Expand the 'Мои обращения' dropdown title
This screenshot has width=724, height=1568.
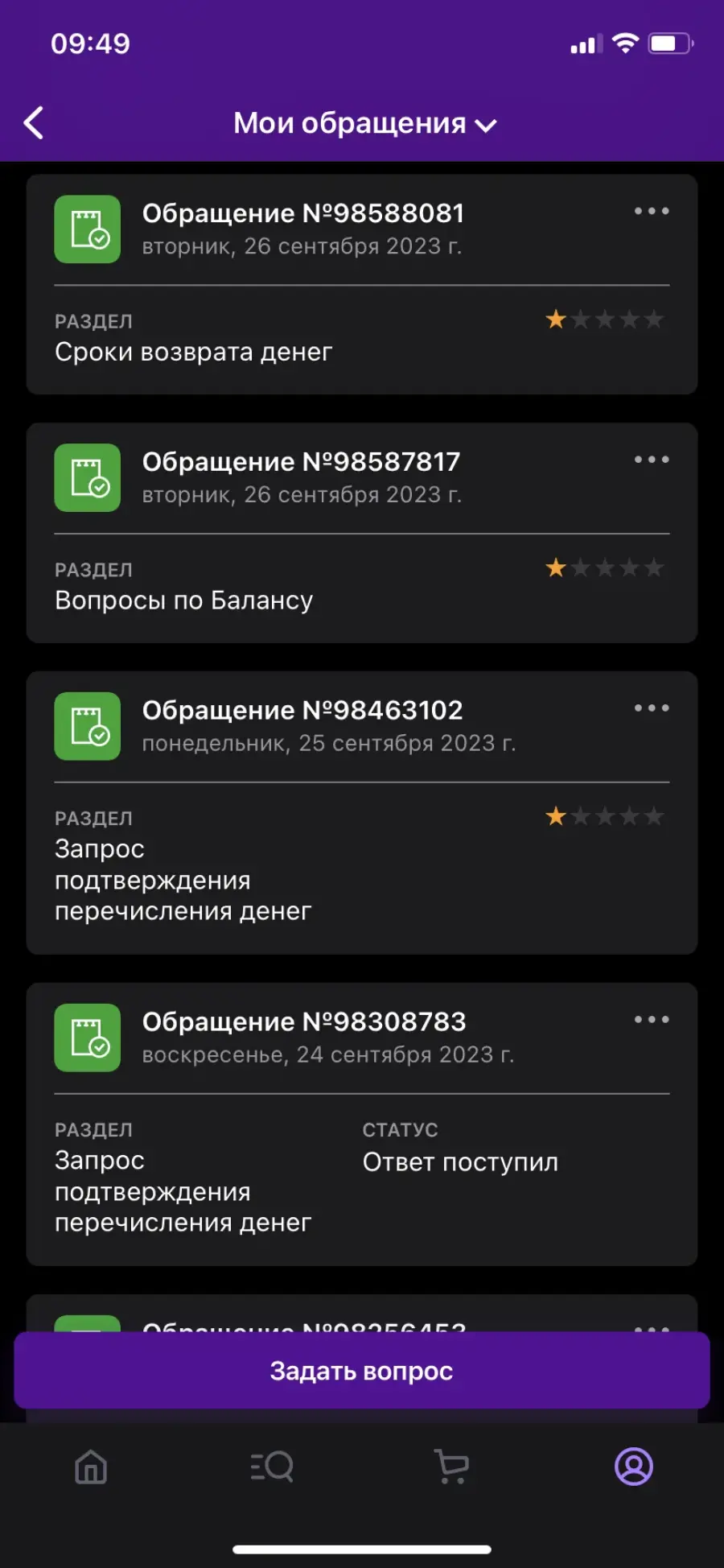click(x=364, y=123)
